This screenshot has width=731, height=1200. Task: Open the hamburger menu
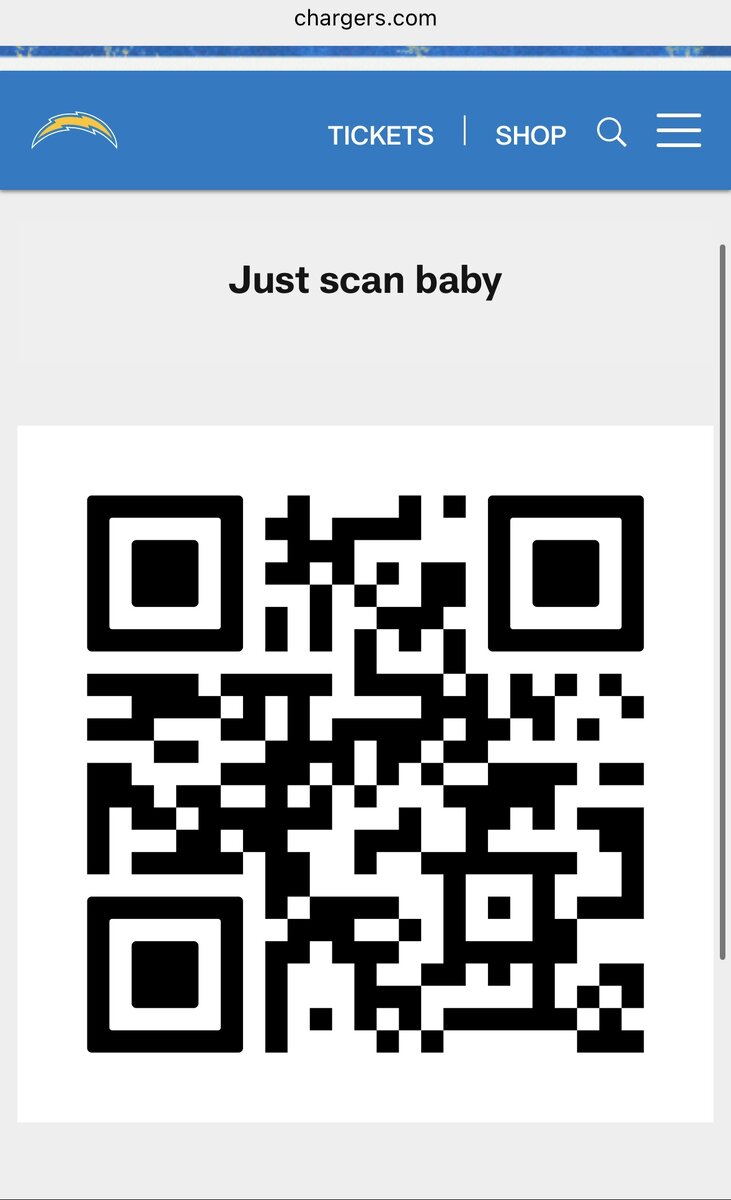pos(678,131)
